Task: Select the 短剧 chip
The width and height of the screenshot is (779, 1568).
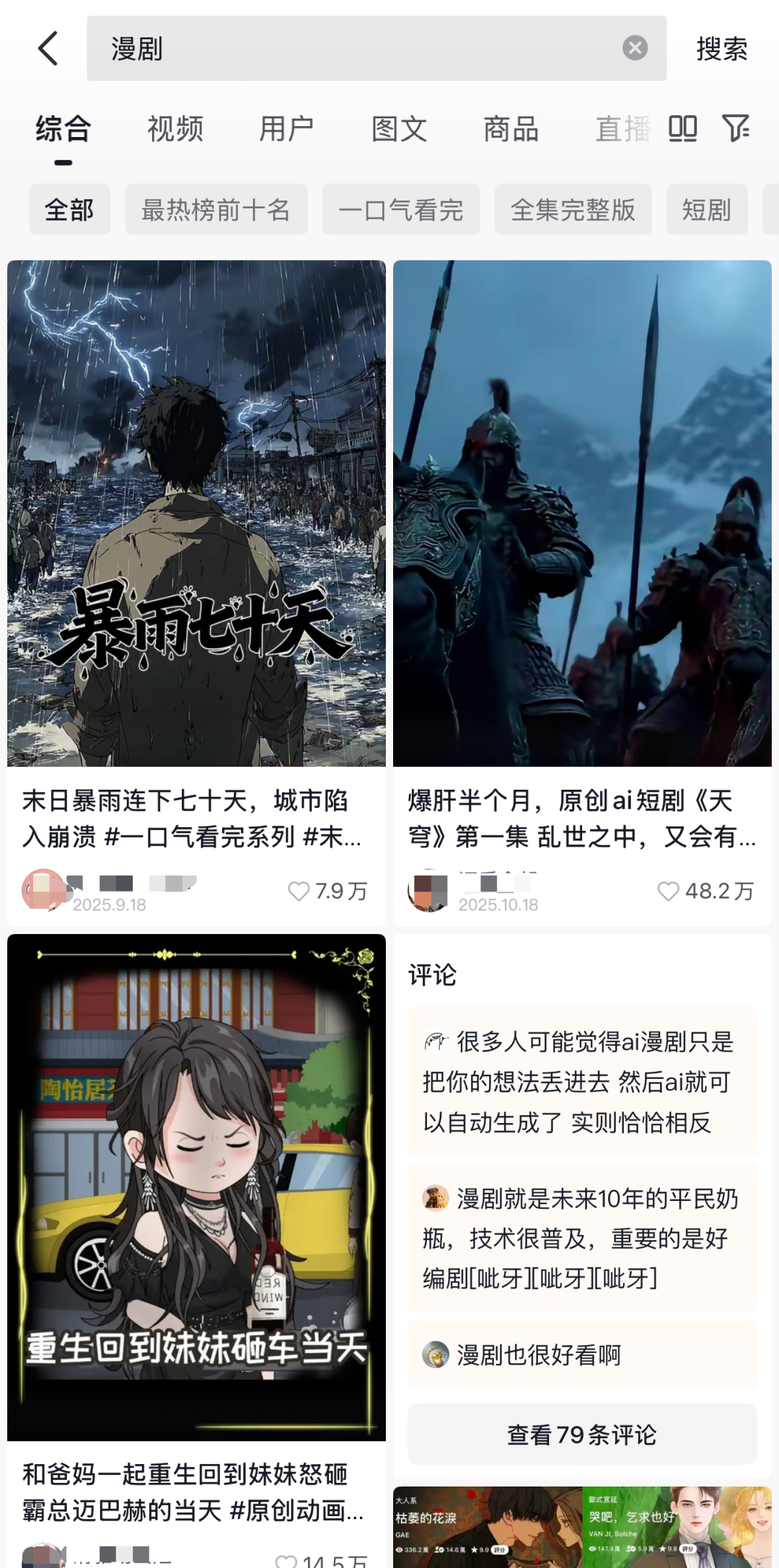Action: pos(706,210)
